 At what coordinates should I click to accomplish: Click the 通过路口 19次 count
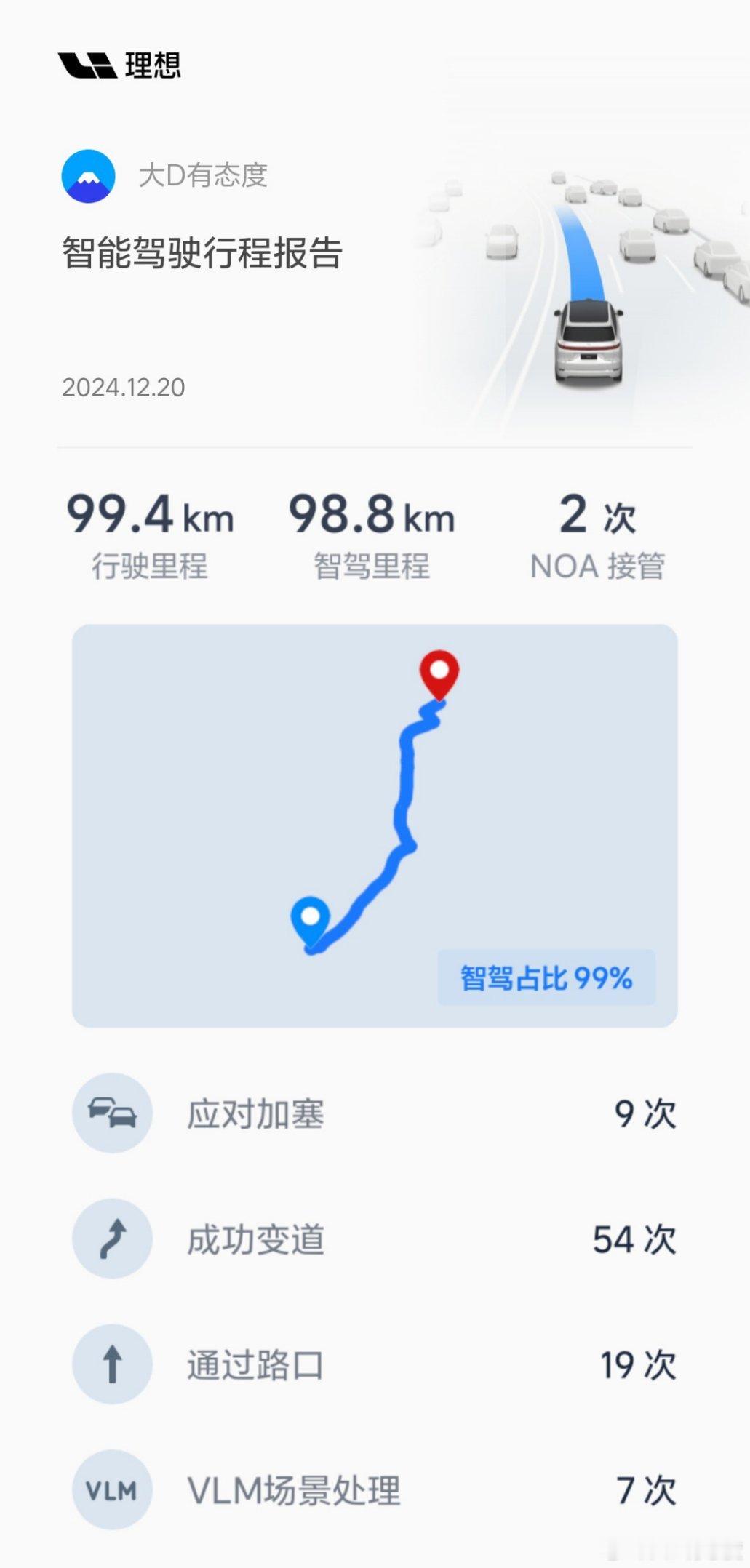[632, 1365]
